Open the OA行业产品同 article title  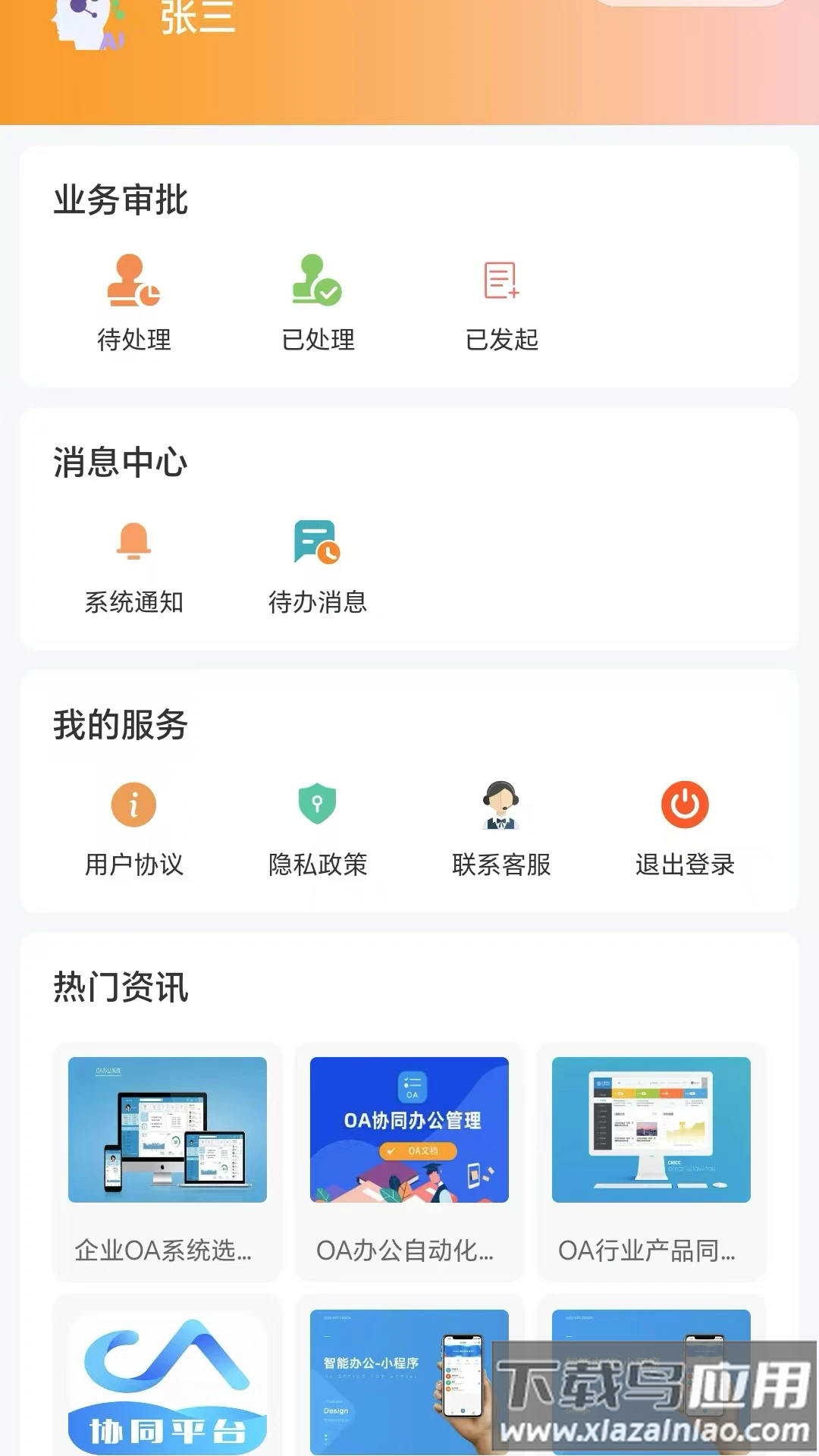(649, 1250)
